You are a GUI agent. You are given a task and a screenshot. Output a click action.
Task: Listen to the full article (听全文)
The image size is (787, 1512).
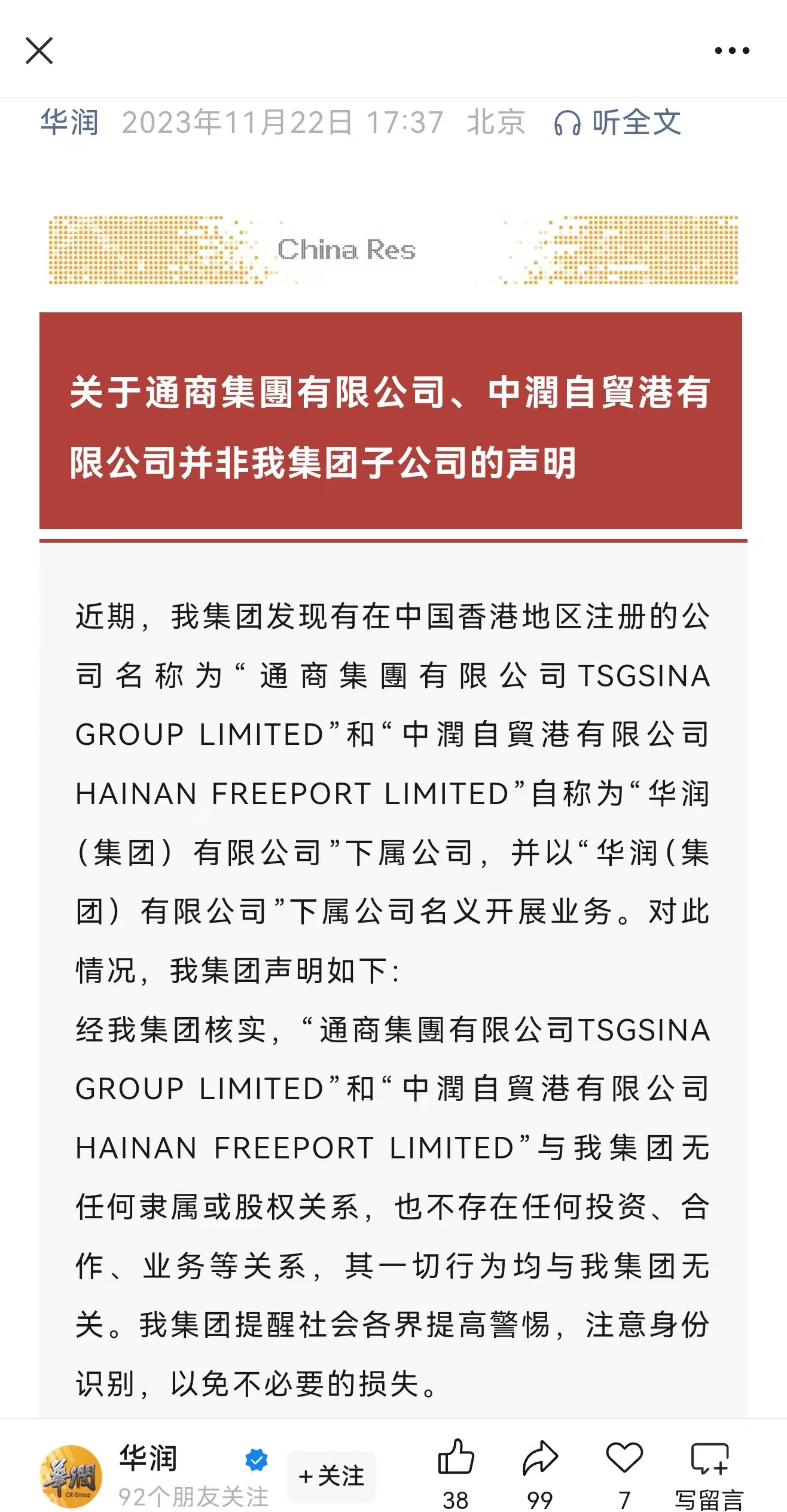tap(618, 123)
